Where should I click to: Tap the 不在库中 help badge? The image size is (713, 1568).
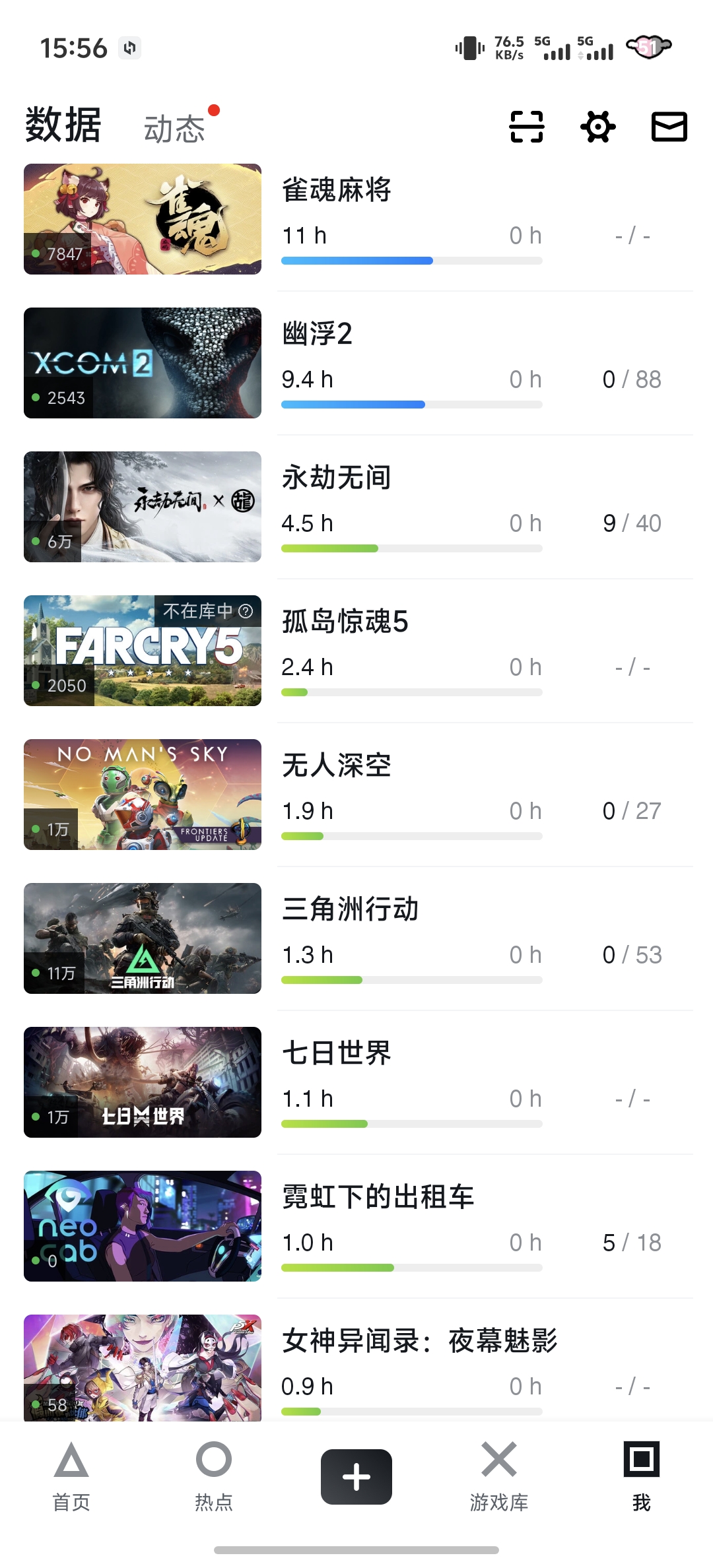tap(207, 611)
